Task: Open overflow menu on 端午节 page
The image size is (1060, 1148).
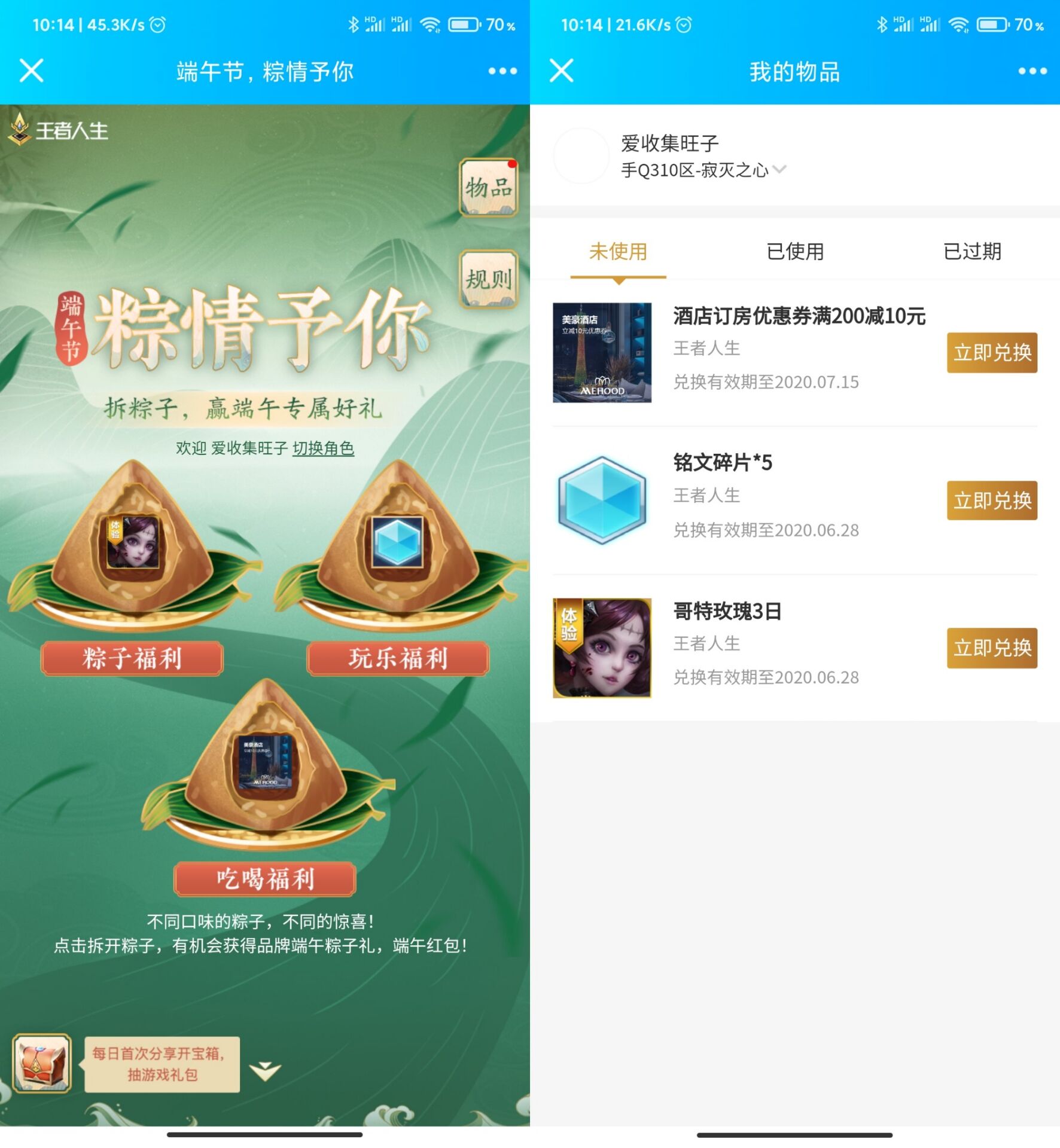Action: tap(502, 71)
